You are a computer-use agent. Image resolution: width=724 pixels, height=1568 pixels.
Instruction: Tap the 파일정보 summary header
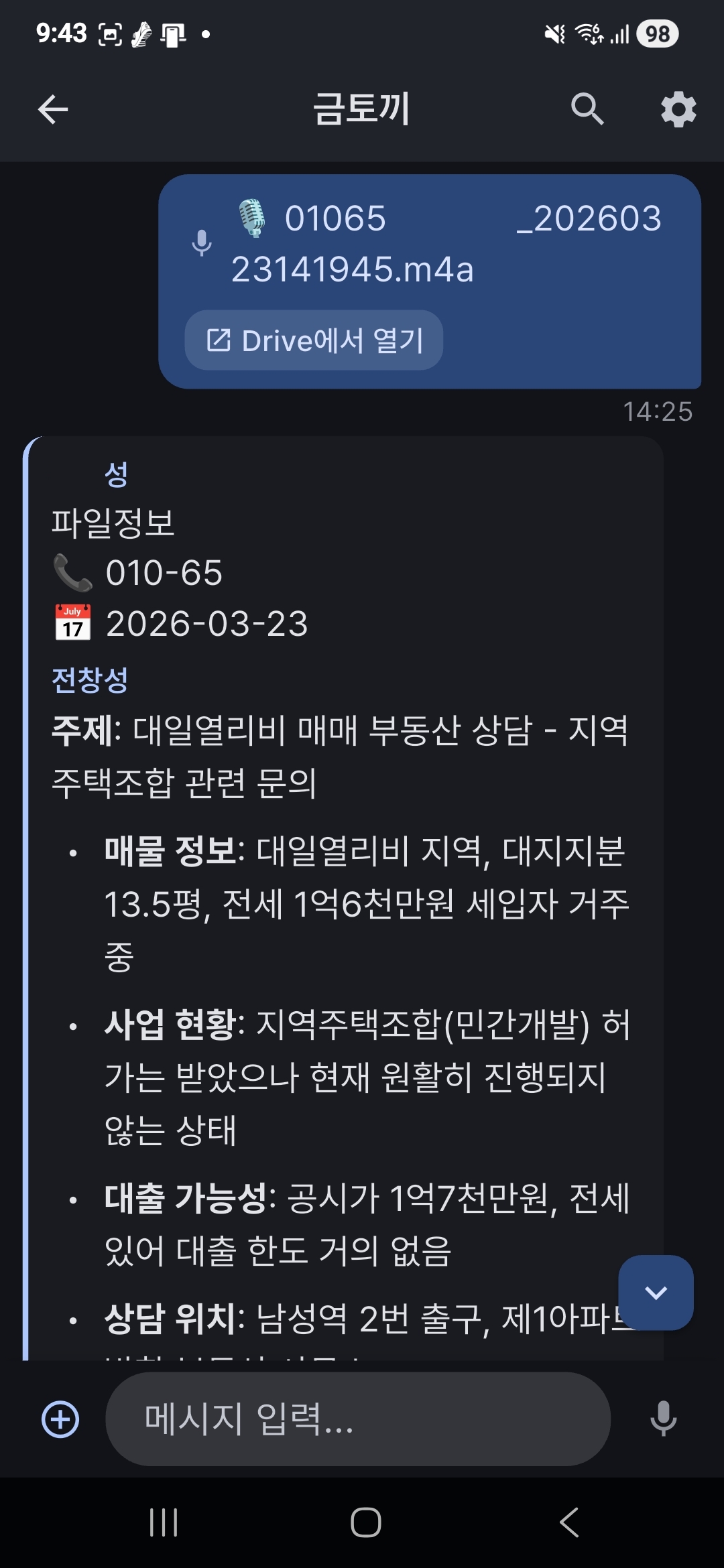click(x=113, y=525)
